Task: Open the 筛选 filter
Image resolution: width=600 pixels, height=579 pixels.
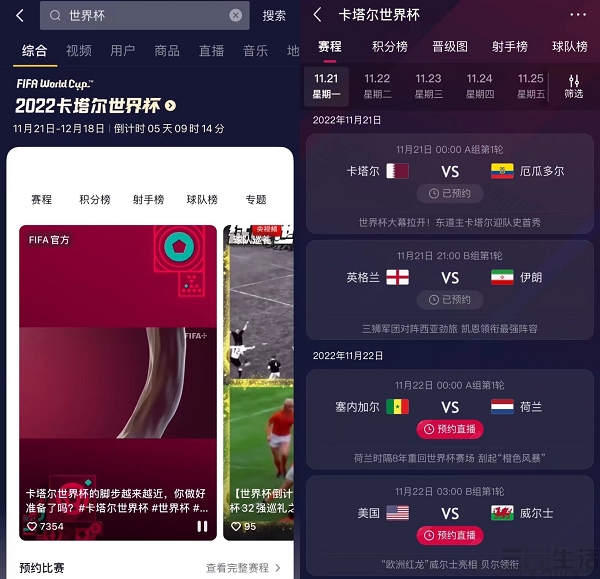Action: point(573,86)
